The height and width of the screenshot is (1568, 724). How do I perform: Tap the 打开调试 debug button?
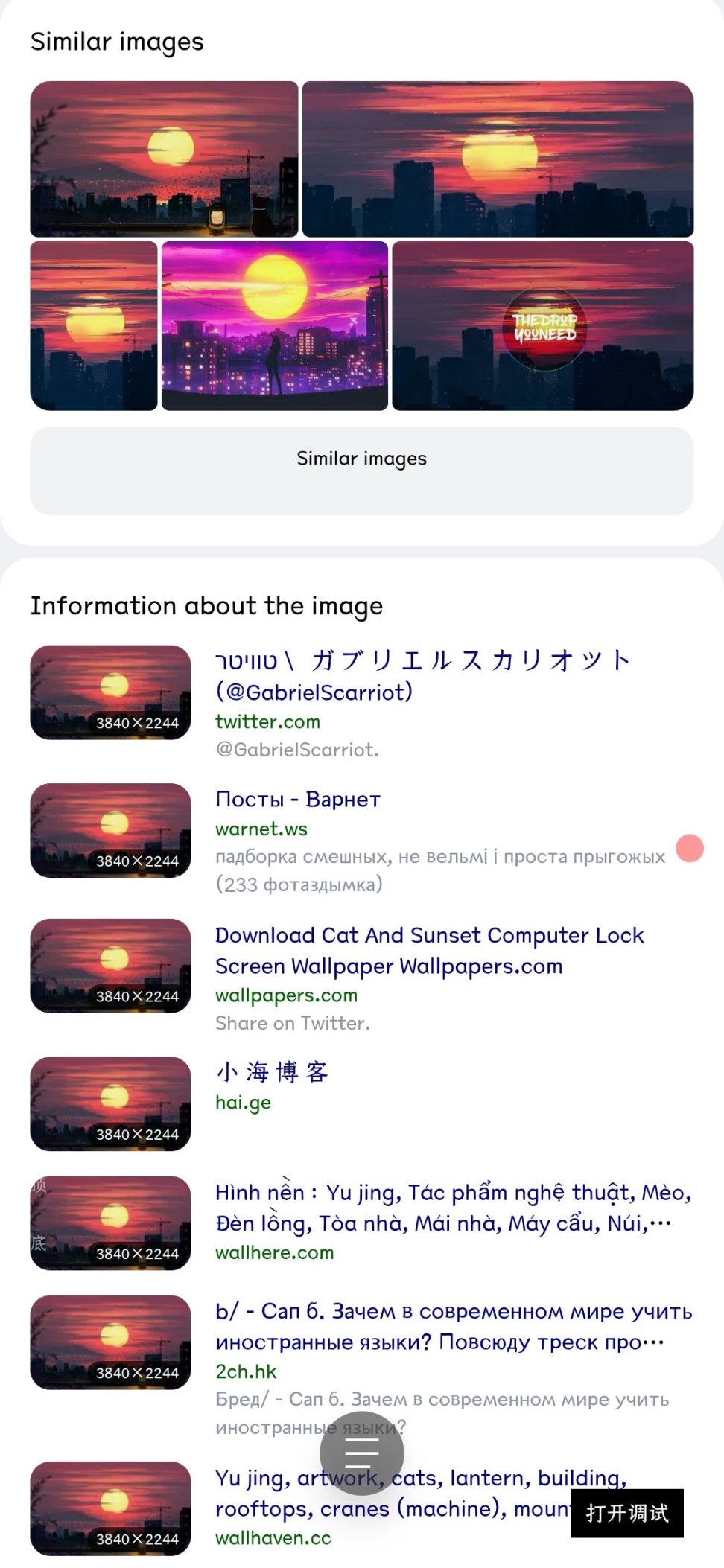pyautogui.click(x=626, y=1513)
